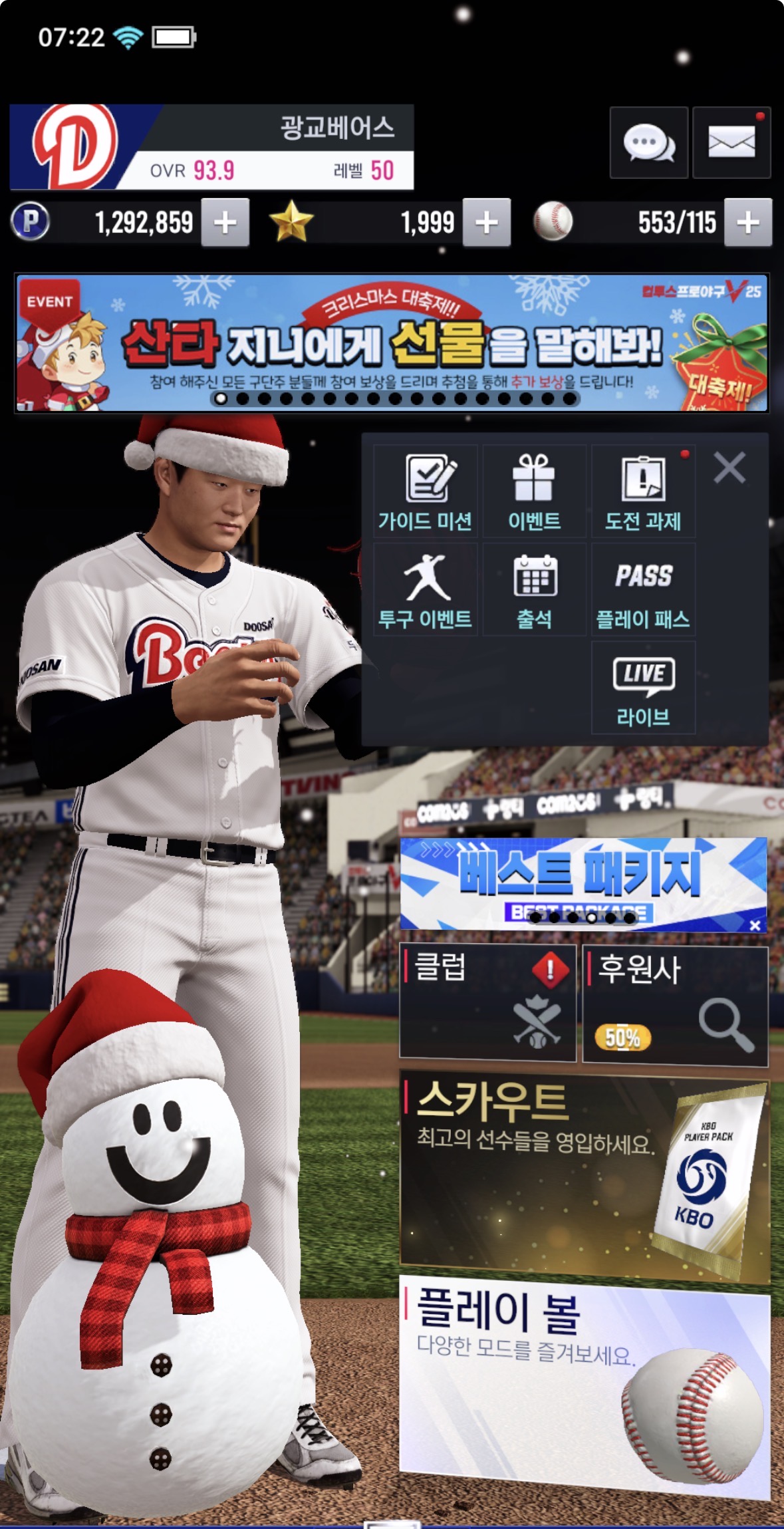784x1529 pixels.
Task: Open 가이드 미션 menu
Action: [426, 492]
